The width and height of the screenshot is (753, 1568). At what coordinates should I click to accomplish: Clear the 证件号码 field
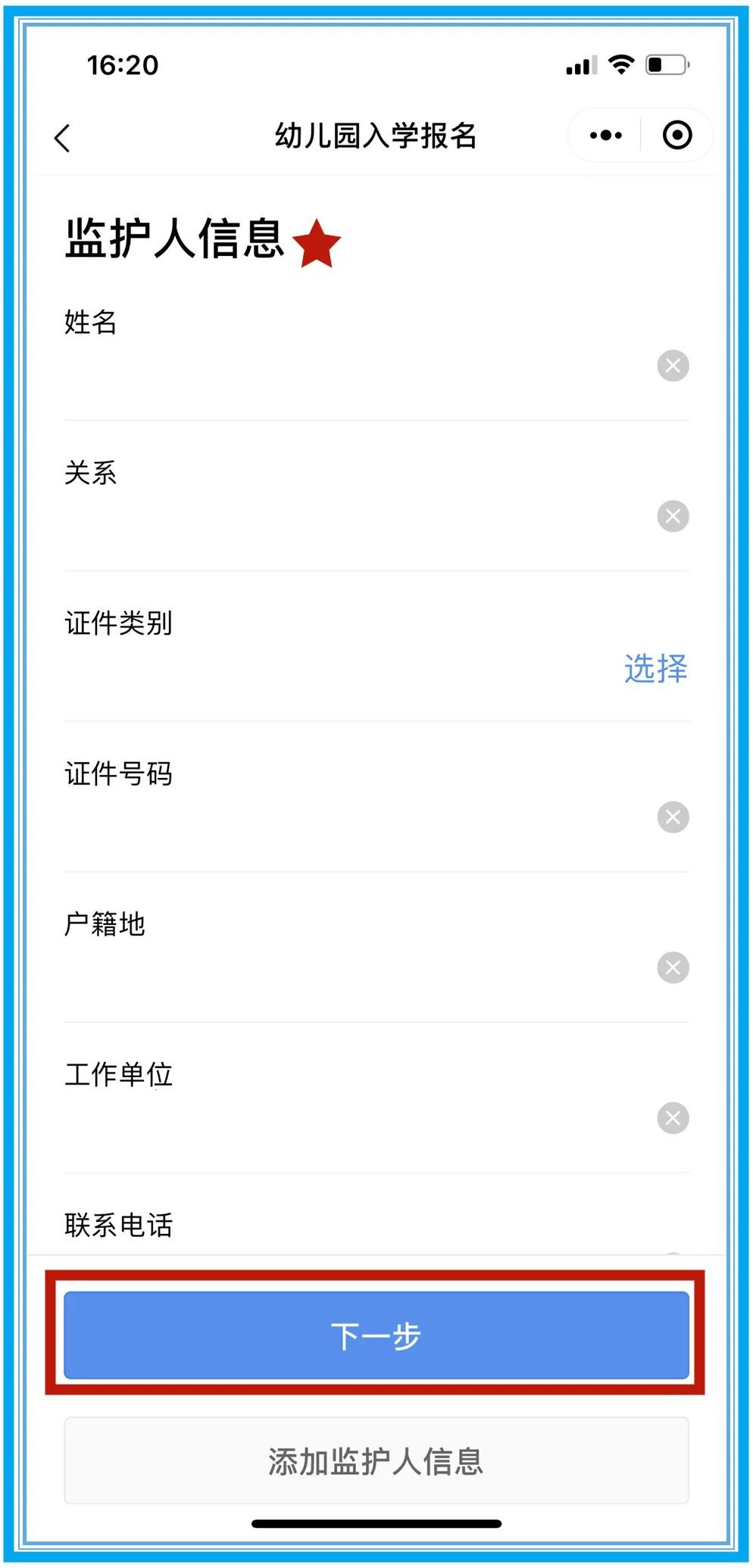coord(673,817)
